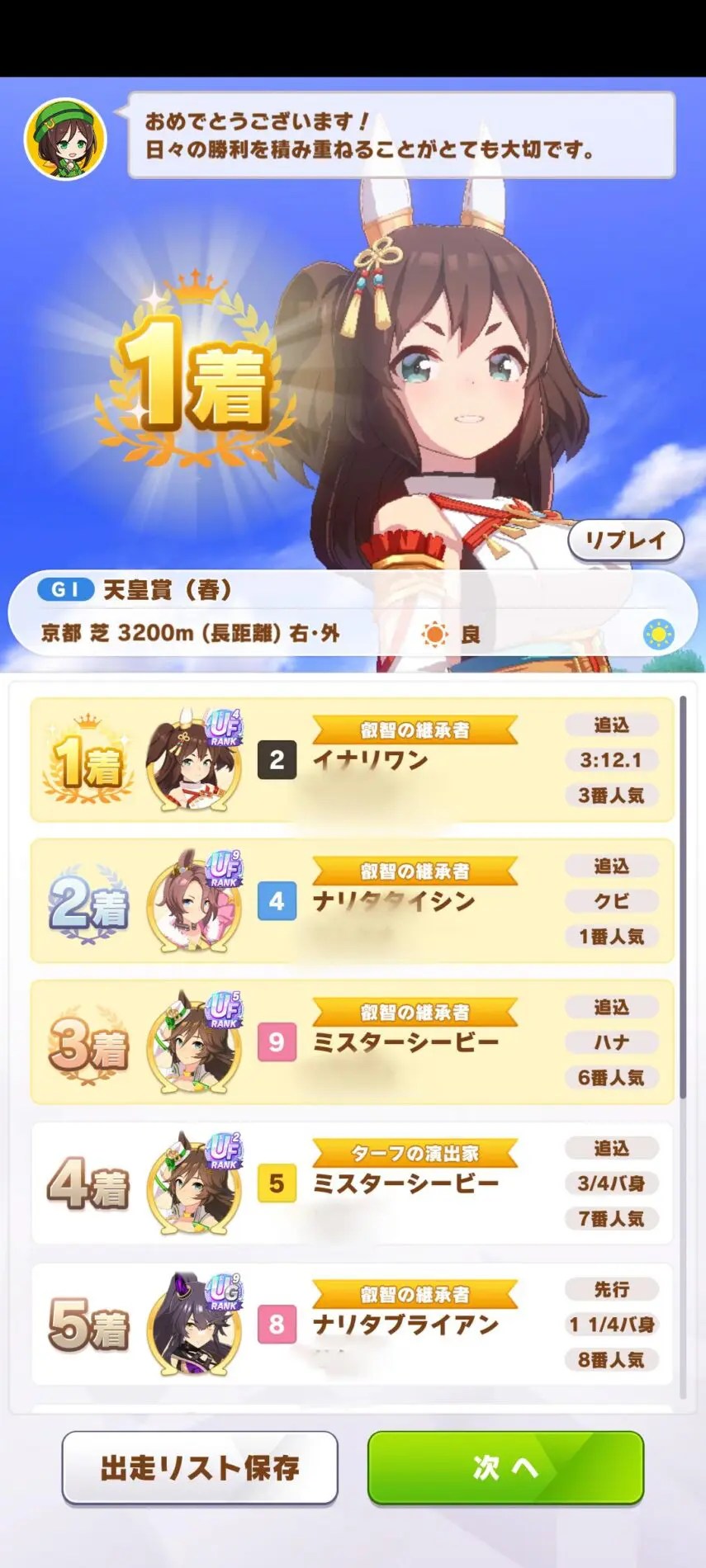This screenshot has width=706, height=1568.
Task: Save the race entry list (出走リスト保存)
Action: click(x=200, y=1467)
